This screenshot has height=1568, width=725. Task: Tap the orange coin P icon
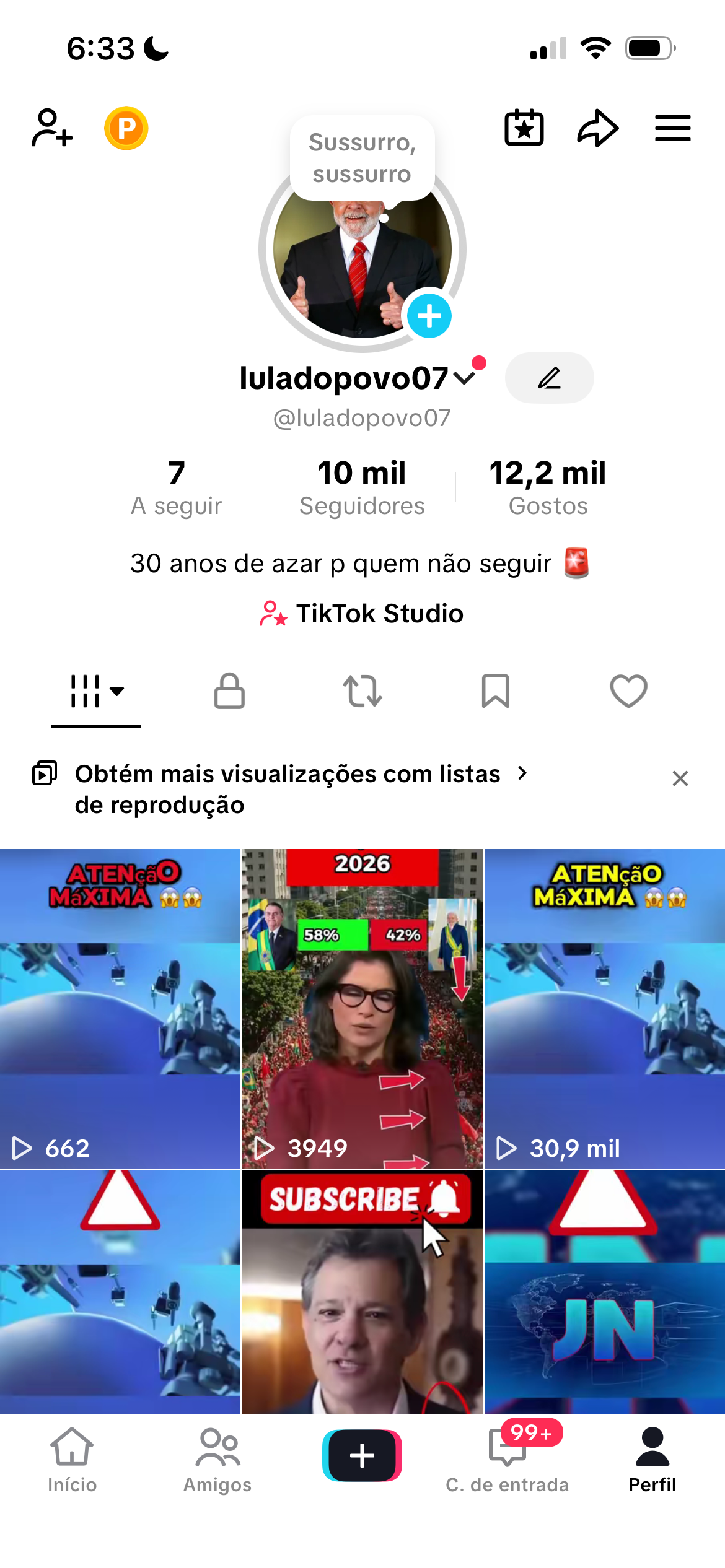click(126, 128)
